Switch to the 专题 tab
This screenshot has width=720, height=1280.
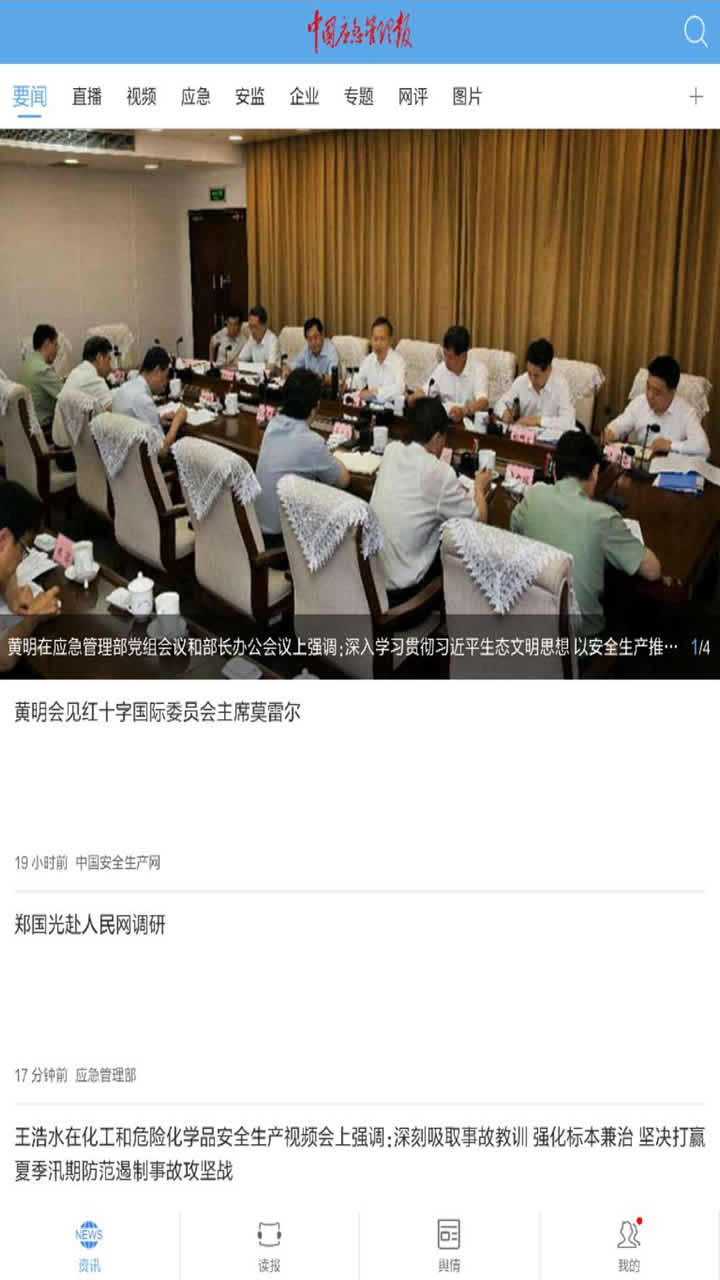point(359,97)
